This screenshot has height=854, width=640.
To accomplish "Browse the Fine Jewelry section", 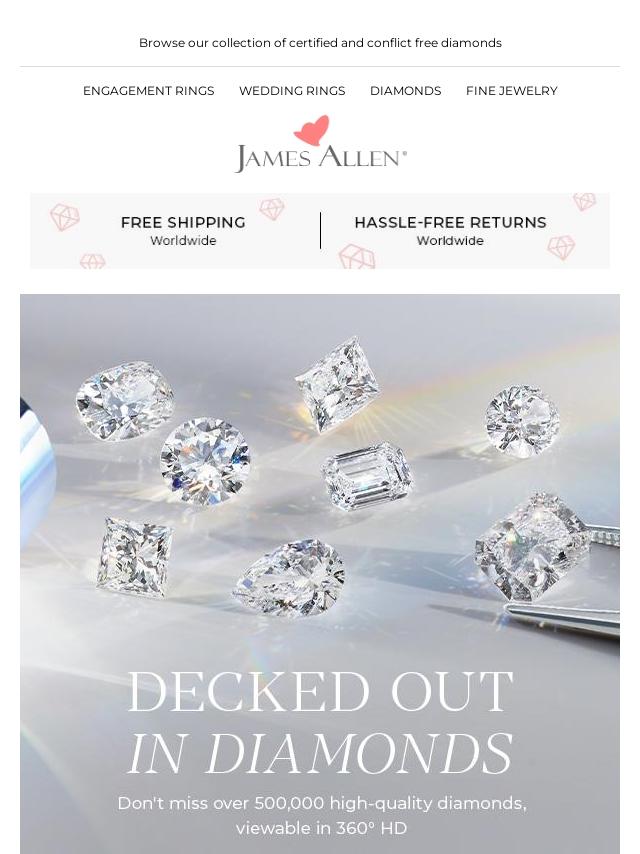I will coord(511,91).
